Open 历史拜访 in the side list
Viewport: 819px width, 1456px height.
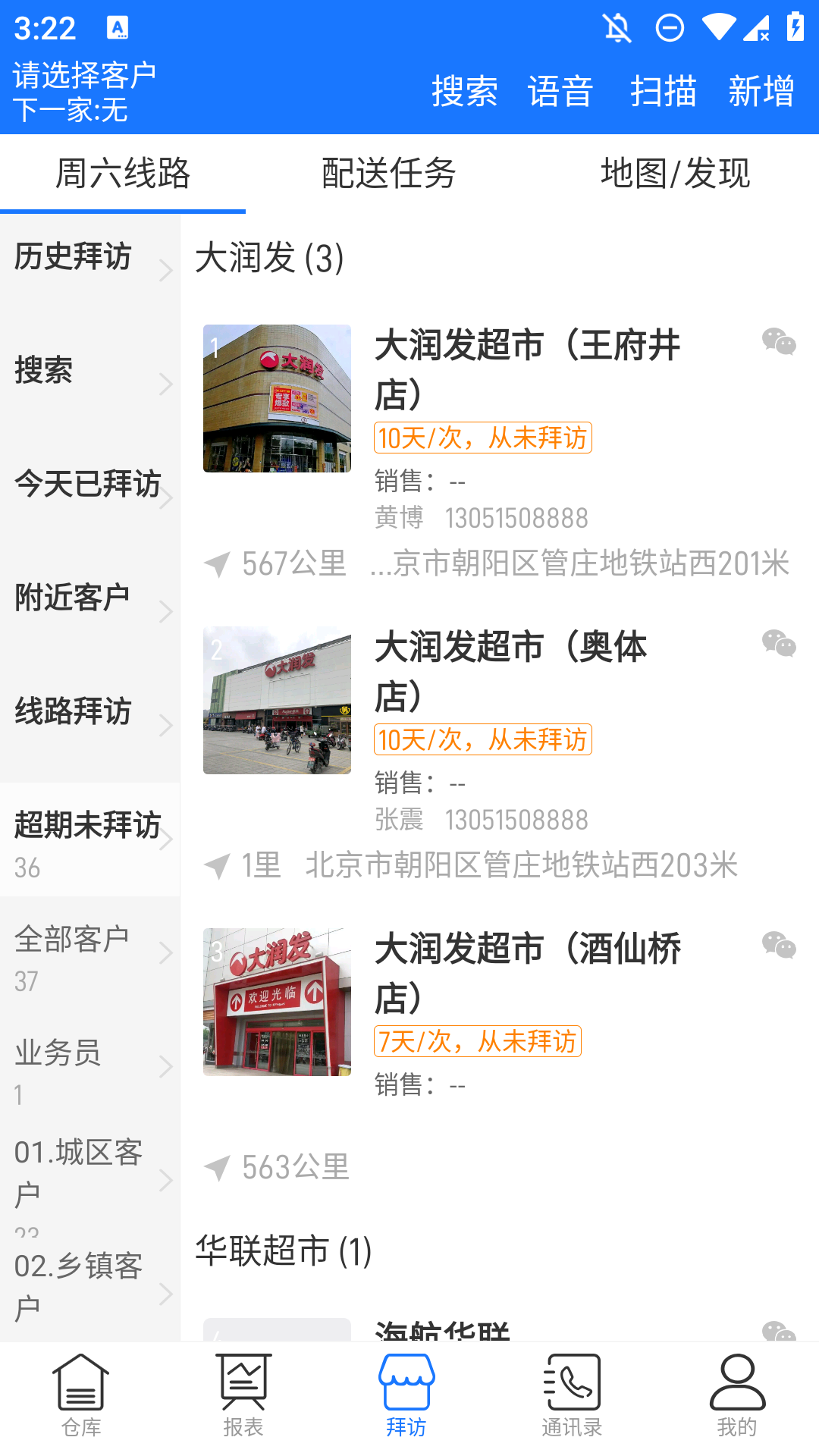click(89, 258)
